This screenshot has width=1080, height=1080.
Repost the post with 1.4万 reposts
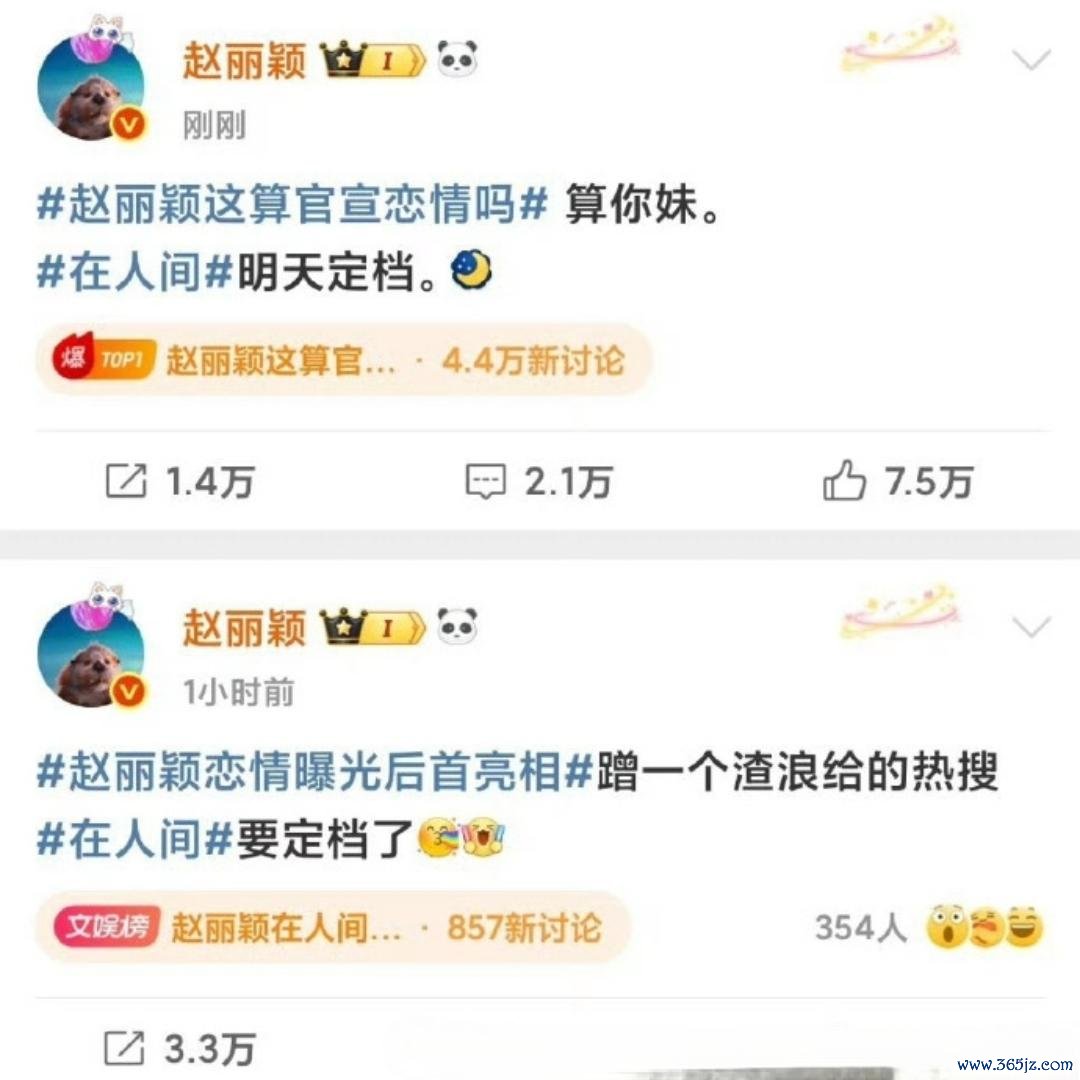(x=180, y=482)
